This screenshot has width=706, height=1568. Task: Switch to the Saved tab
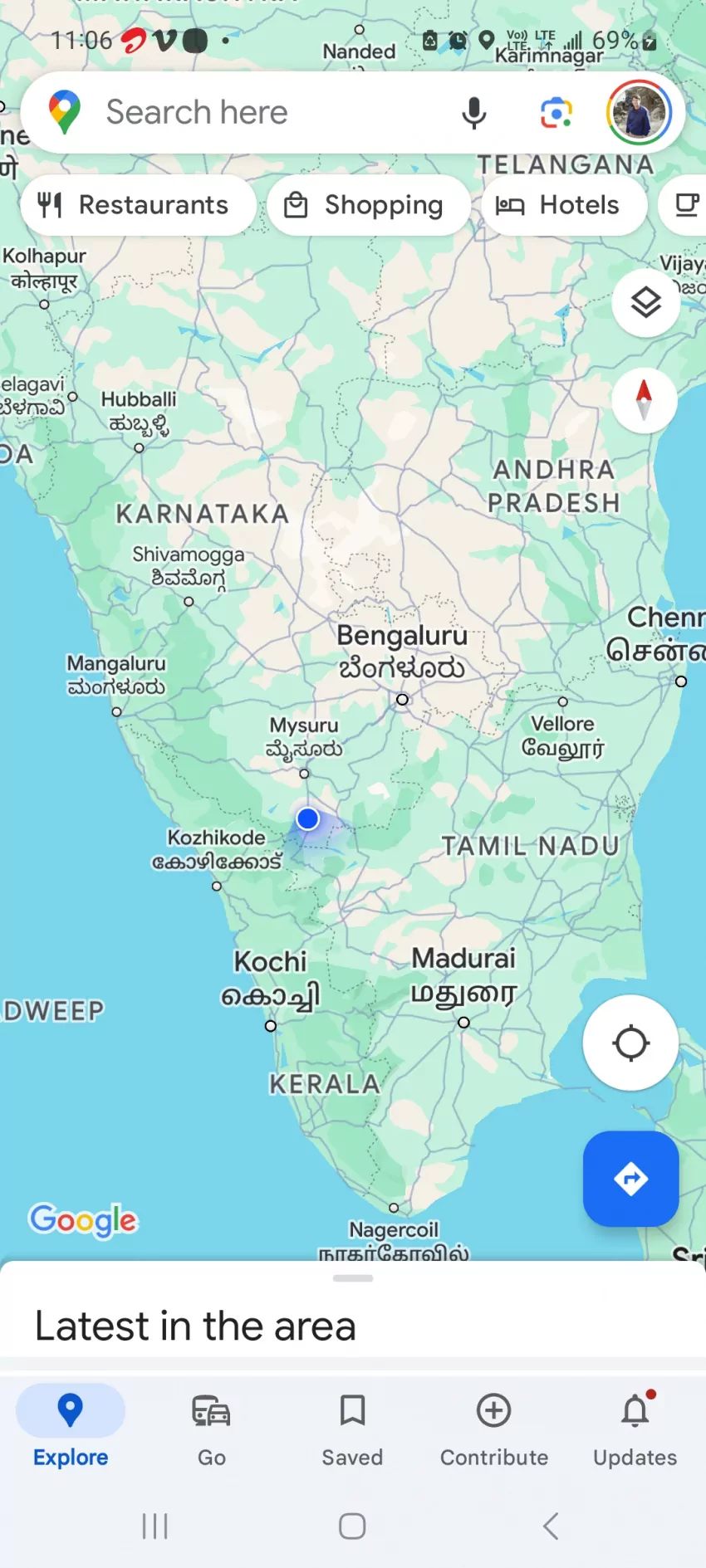coord(352,1428)
